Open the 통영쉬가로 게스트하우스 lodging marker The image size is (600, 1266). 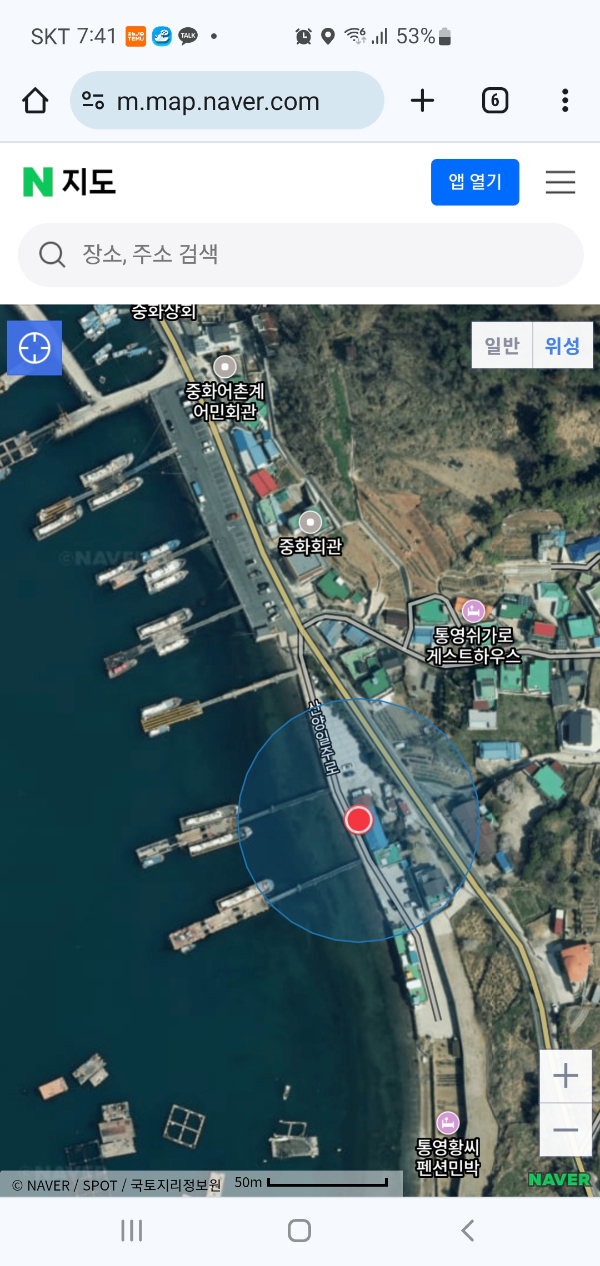(x=472, y=609)
